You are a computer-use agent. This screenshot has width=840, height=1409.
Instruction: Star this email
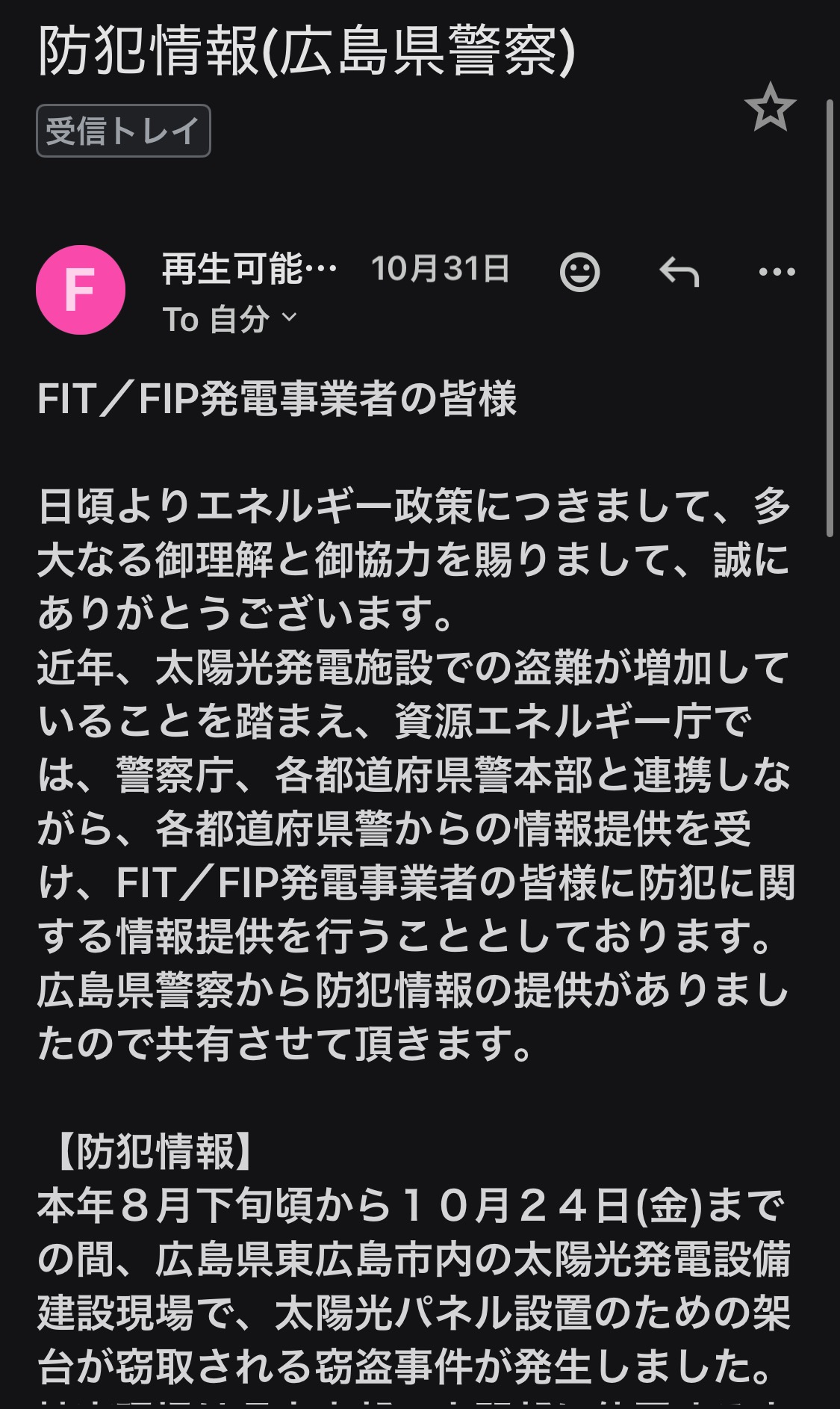click(x=770, y=108)
